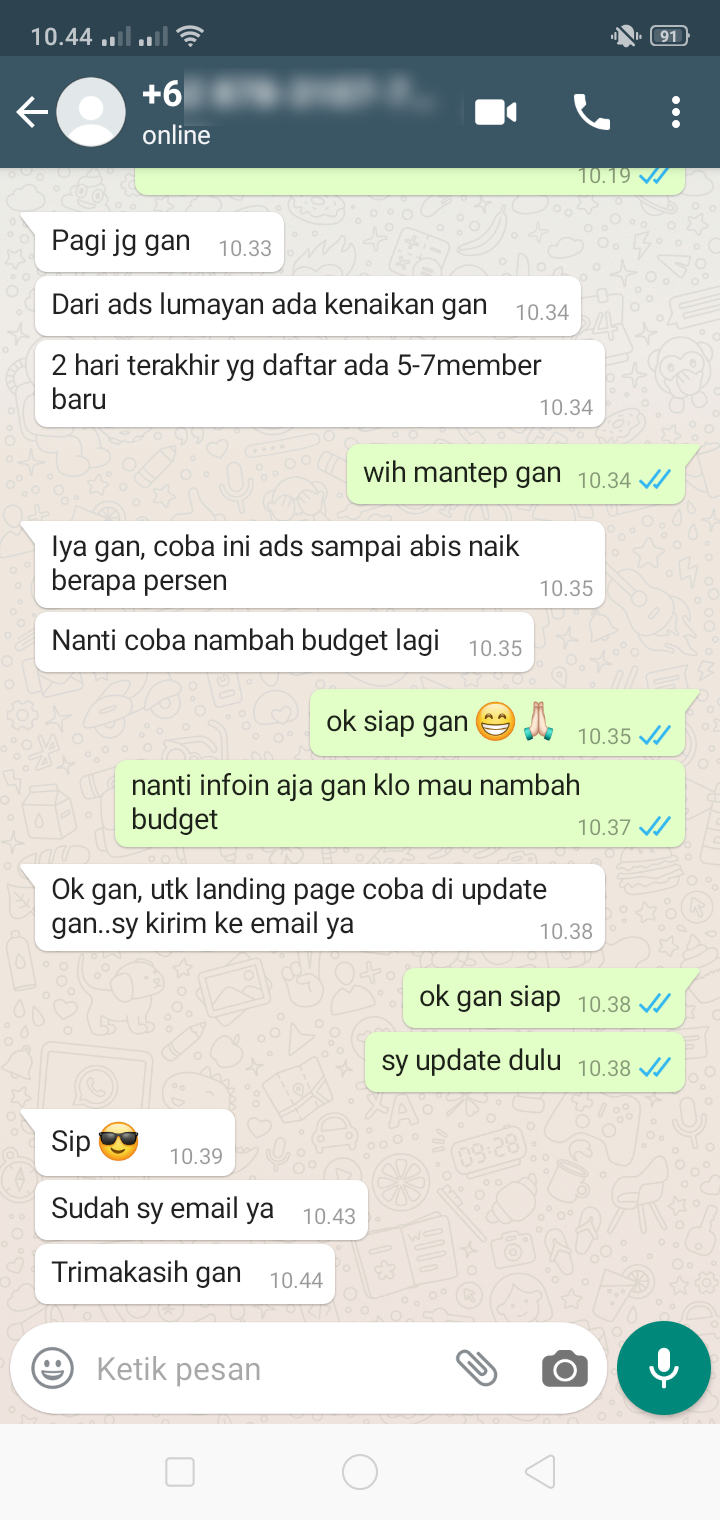Start a video call with the contact

[x=494, y=112]
